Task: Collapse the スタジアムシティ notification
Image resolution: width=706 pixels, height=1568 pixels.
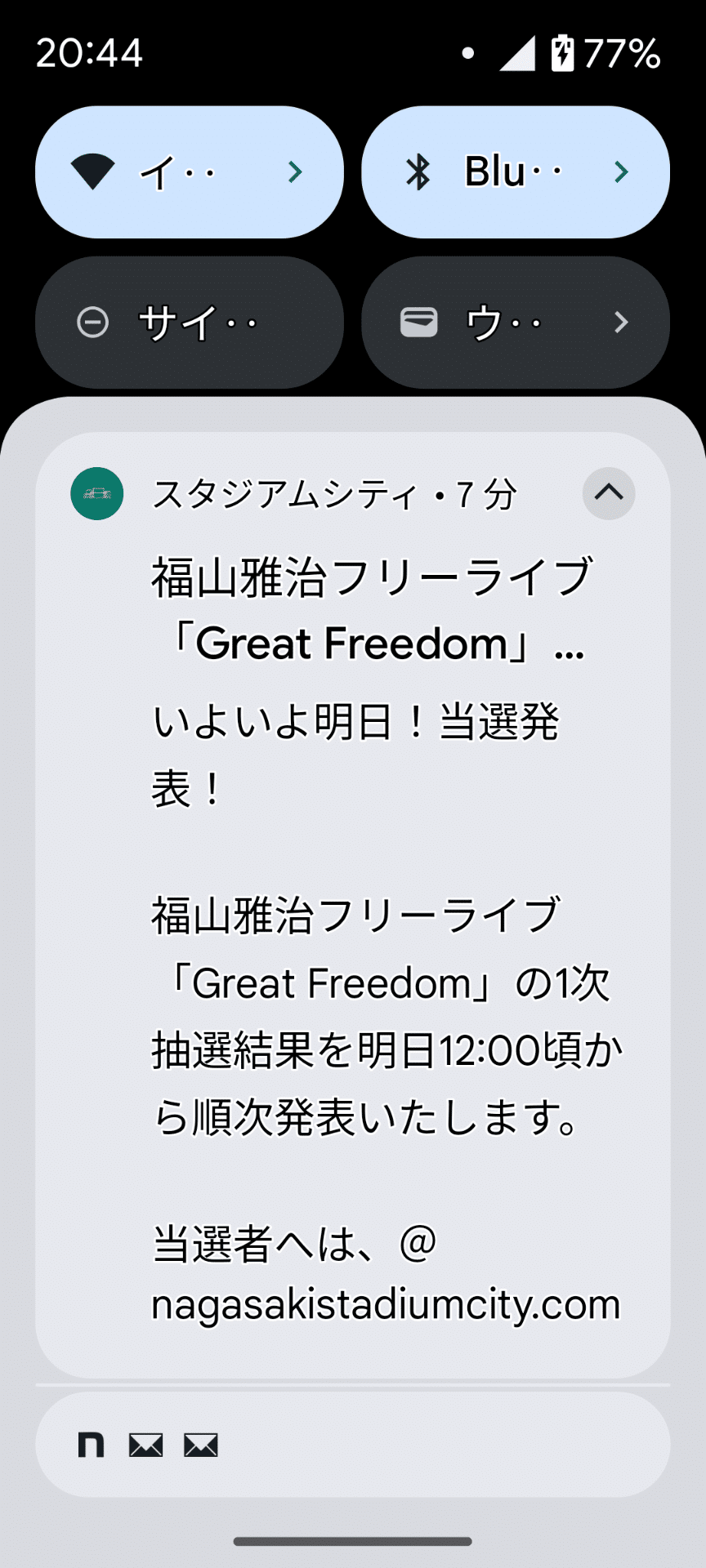Action: [x=608, y=493]
